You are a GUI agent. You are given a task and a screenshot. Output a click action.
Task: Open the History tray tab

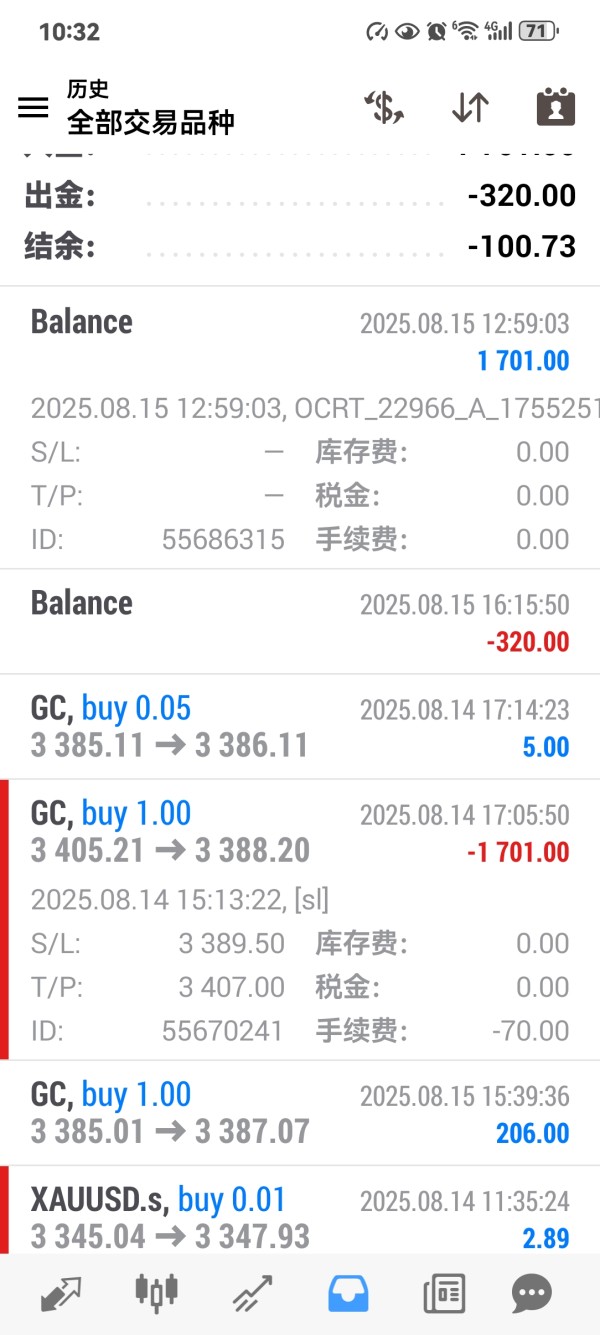(x=348, y=1294)
